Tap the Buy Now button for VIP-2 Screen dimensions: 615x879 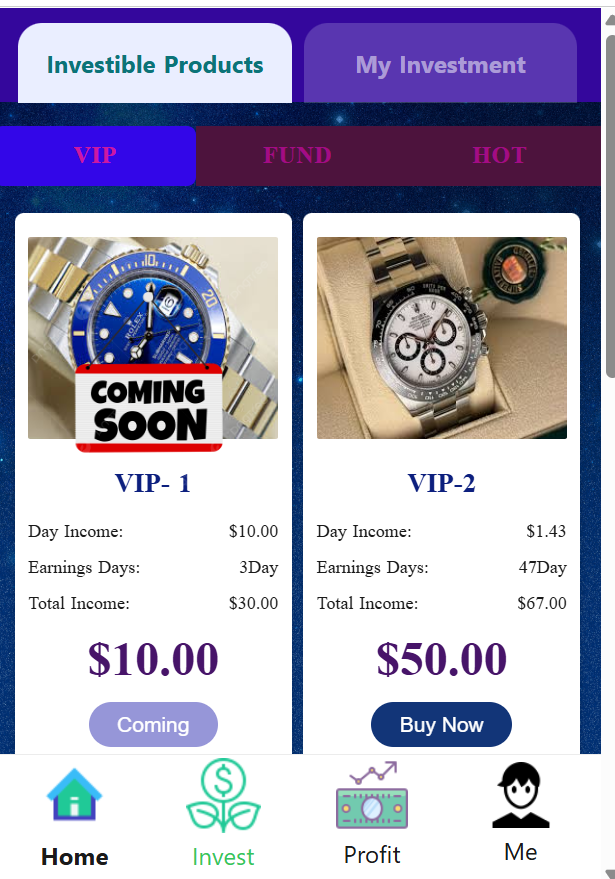pyautogui.click(x=441, y=725)
